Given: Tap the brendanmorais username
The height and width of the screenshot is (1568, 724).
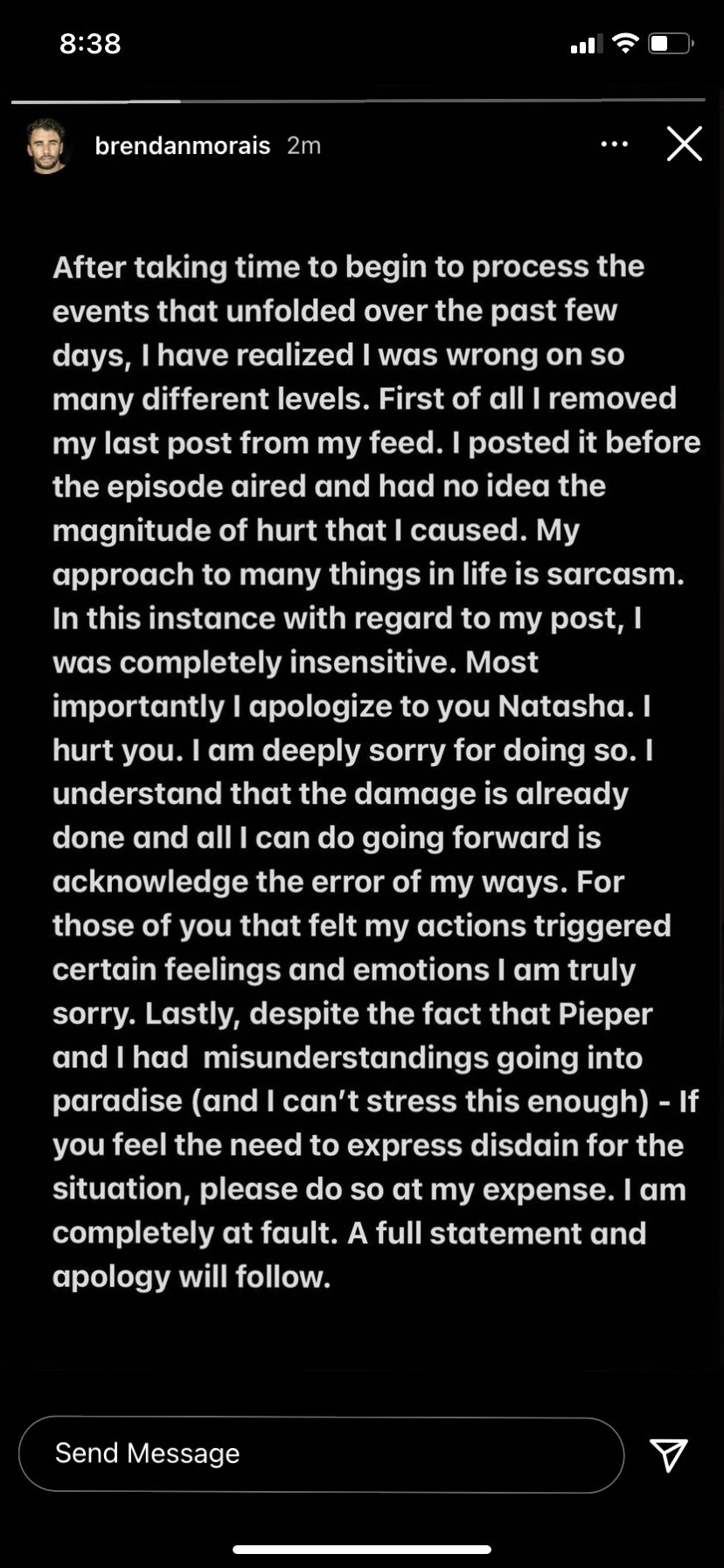Looking at the screenshot, I should click(182, 145).
